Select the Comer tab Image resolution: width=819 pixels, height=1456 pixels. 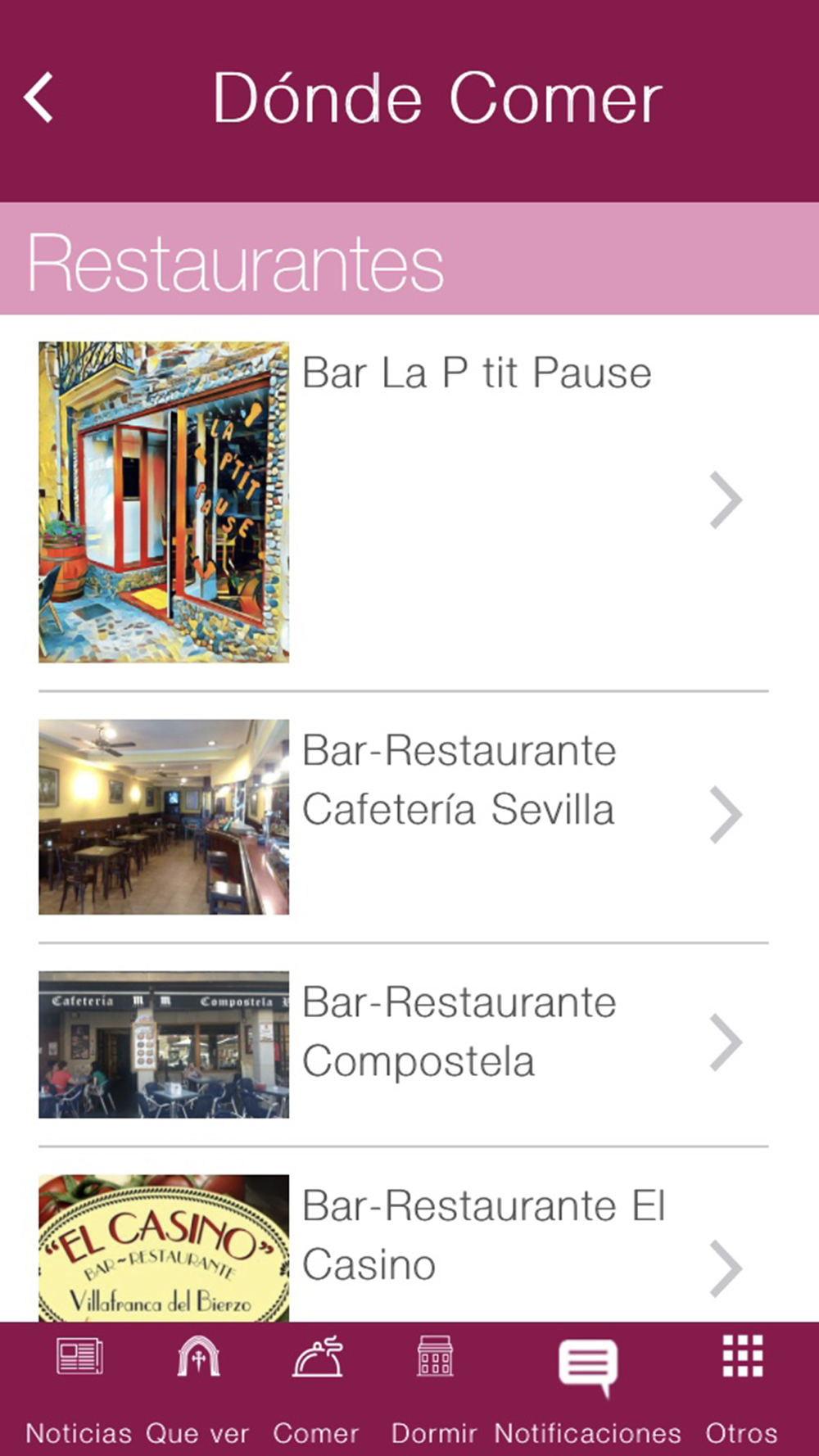tap(316, 1389)
